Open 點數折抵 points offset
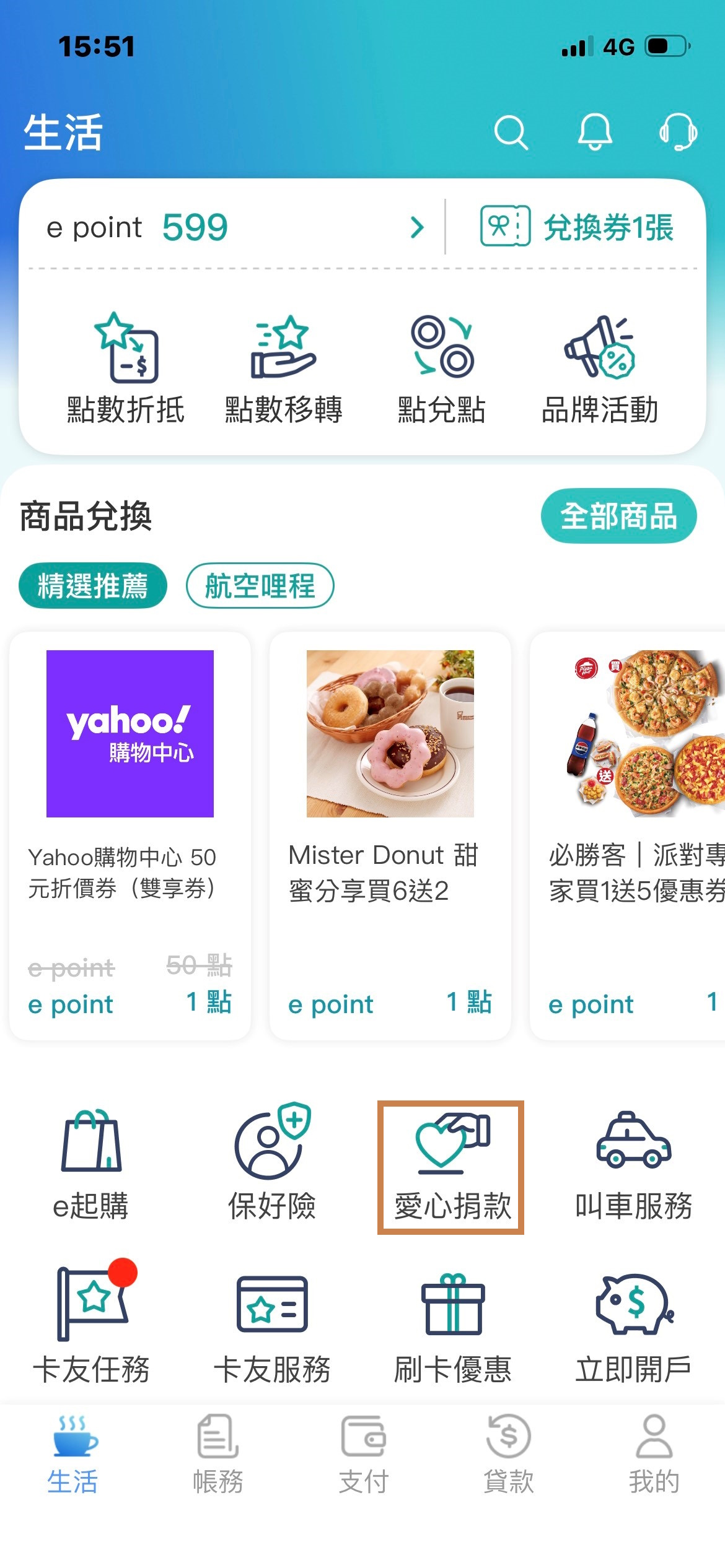This screenshot has height=1568, width=725. pyautogui.click(x=126, y=369)
